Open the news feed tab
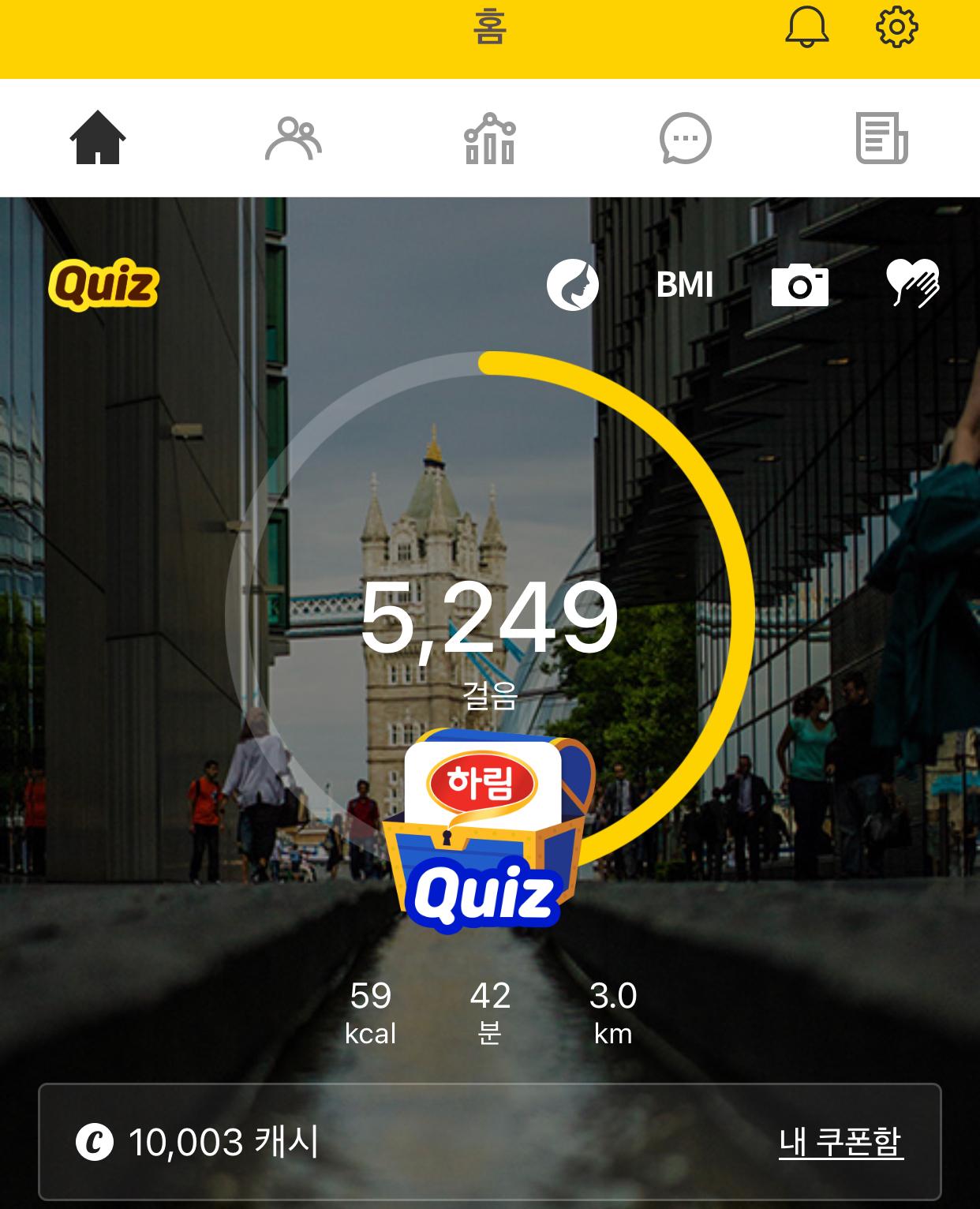 [x=881, y=138]
